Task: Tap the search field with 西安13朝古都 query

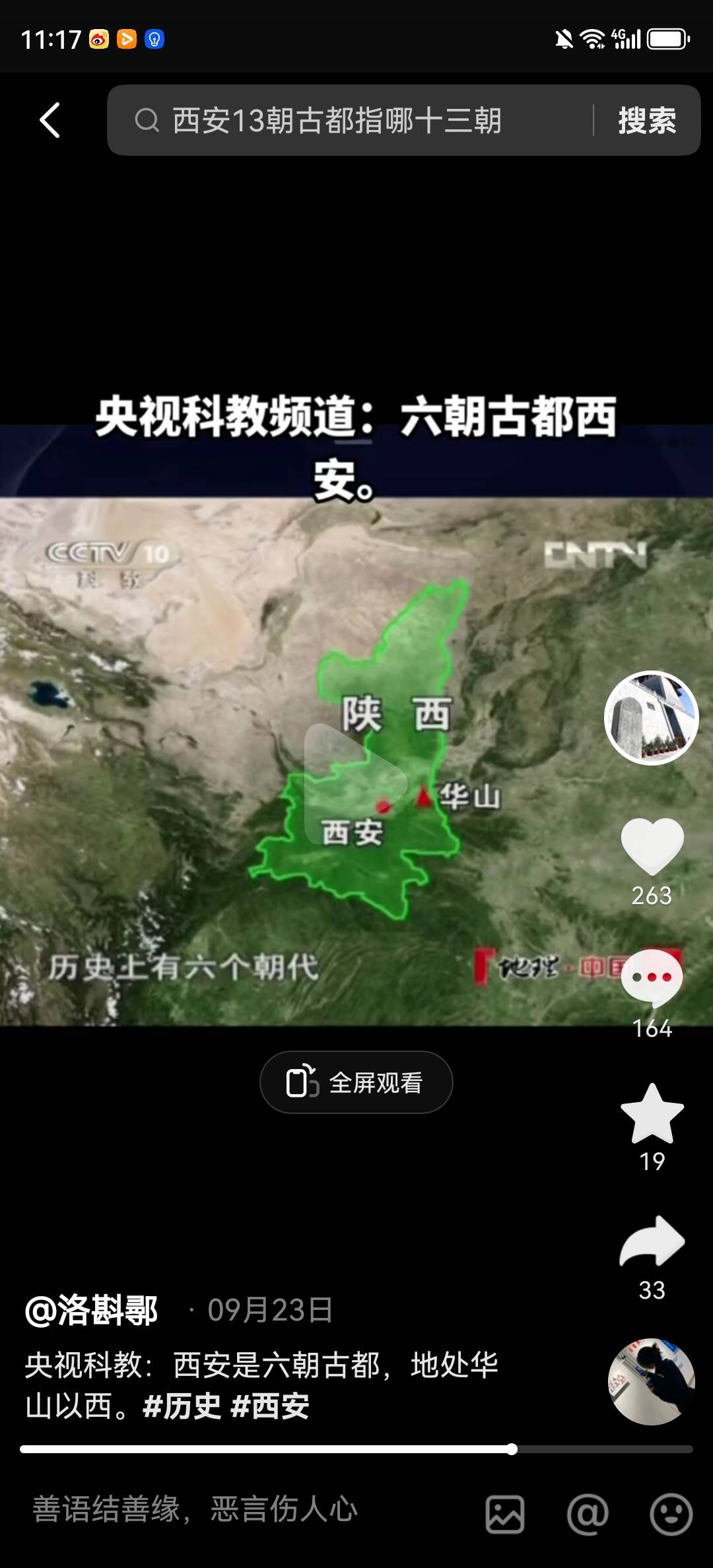Action: tap(350, 121)
